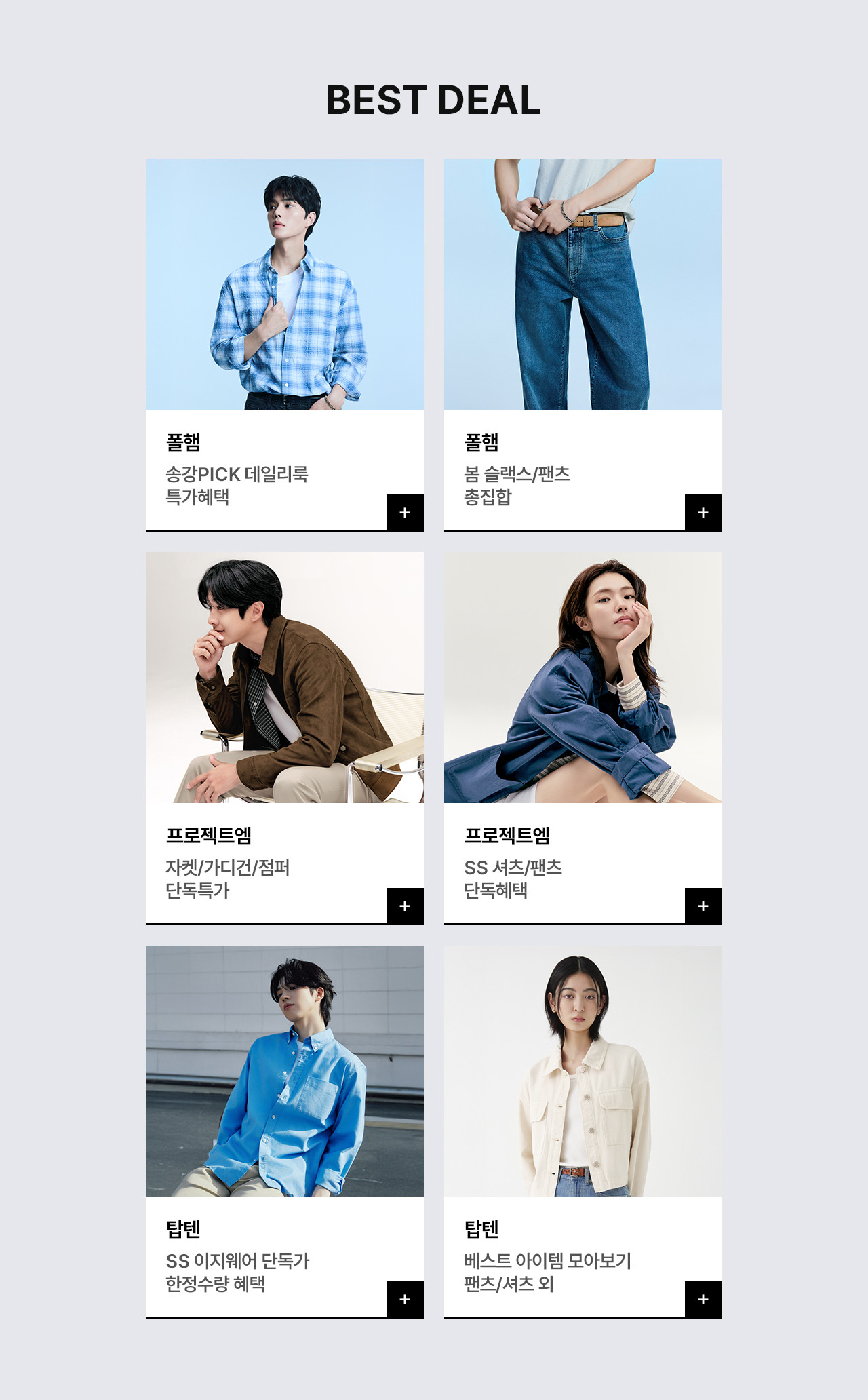Viewport: 868px width, 1400px height.
Task: Tap the plus button on 베스트 아이템 모아보기
Action: click(703, 1300)
